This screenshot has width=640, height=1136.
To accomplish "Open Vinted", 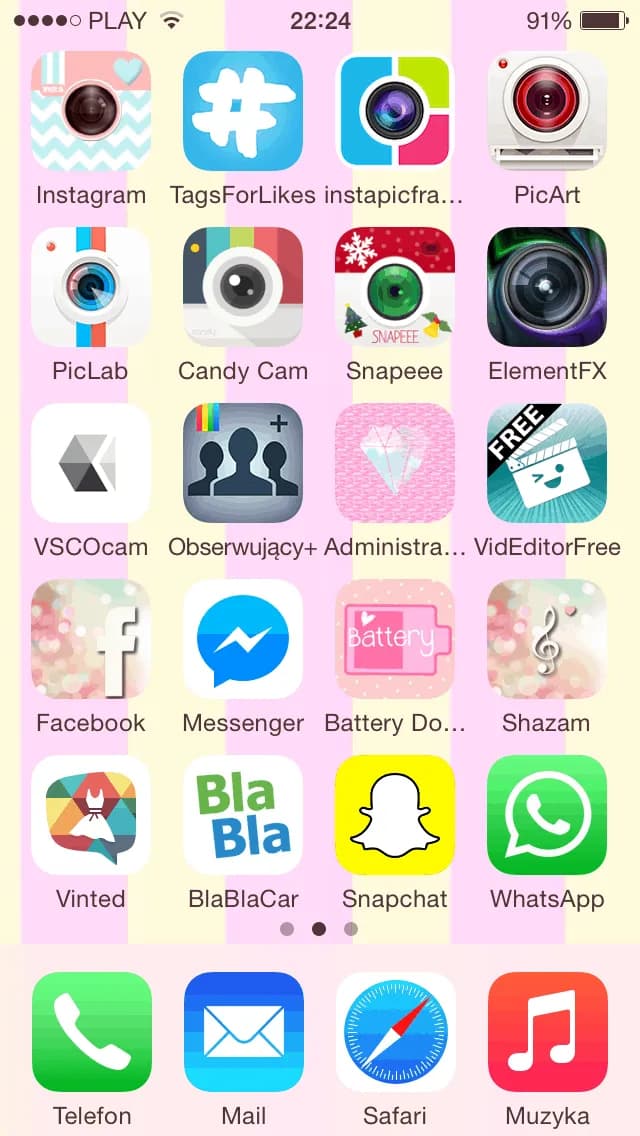I will tap(91, 815).
